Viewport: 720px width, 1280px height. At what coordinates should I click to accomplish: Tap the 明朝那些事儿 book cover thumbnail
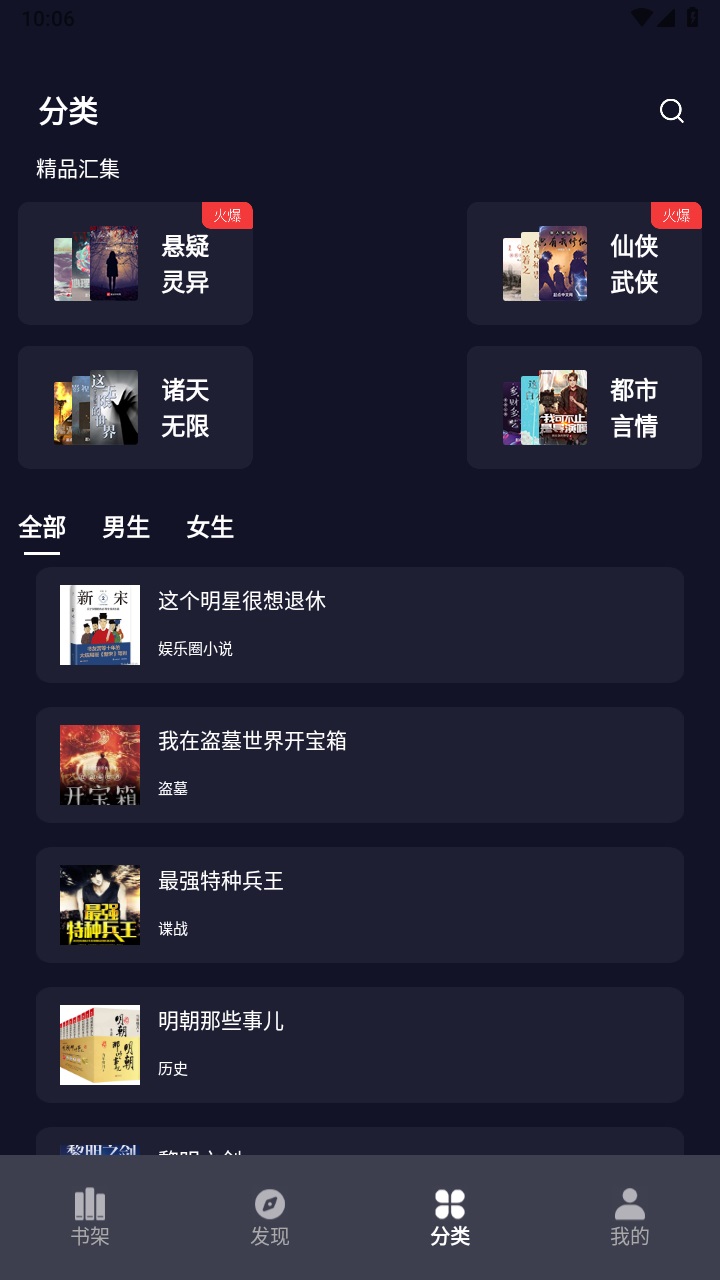(100, 1044)
